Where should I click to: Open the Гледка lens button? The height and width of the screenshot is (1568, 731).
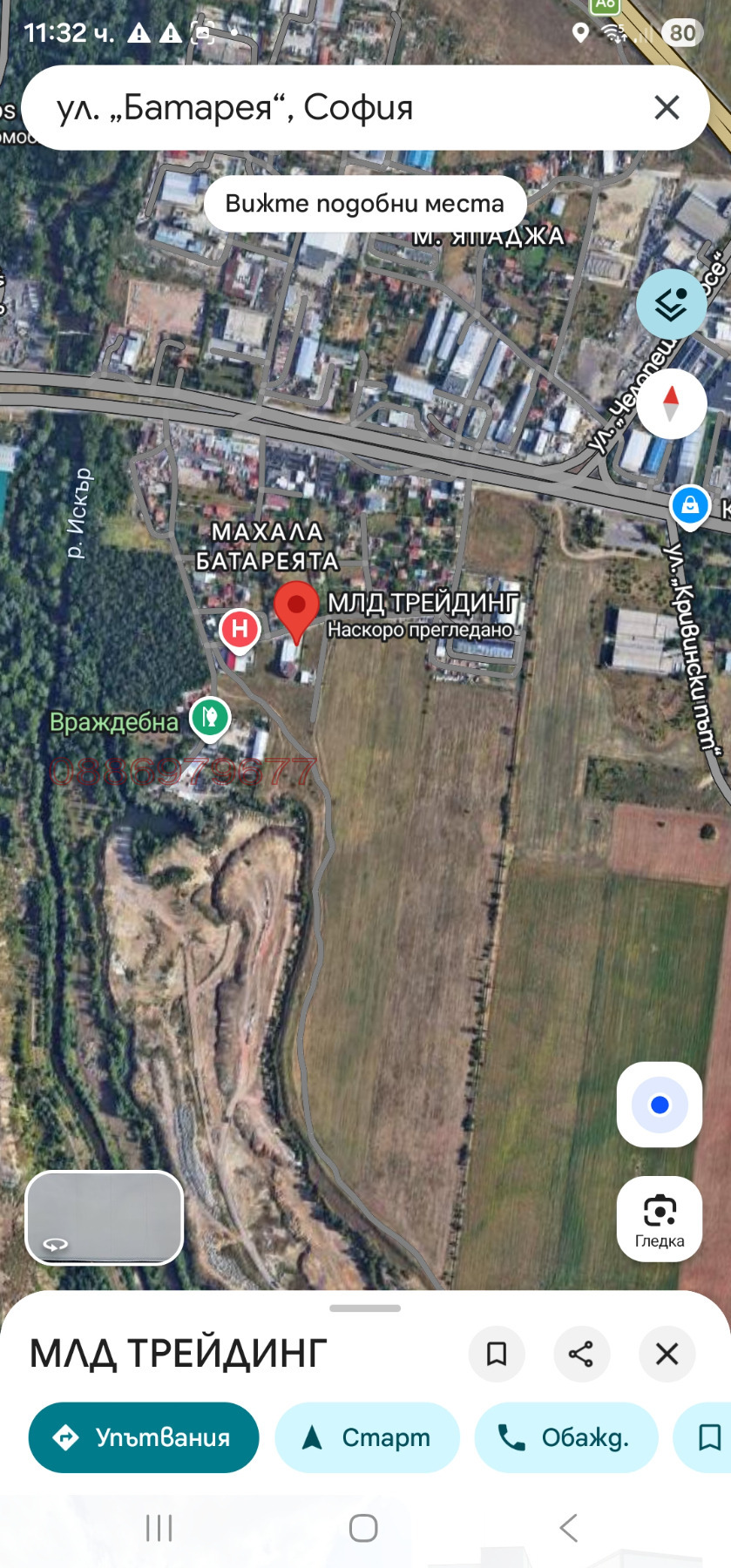tap(660, 1219)
